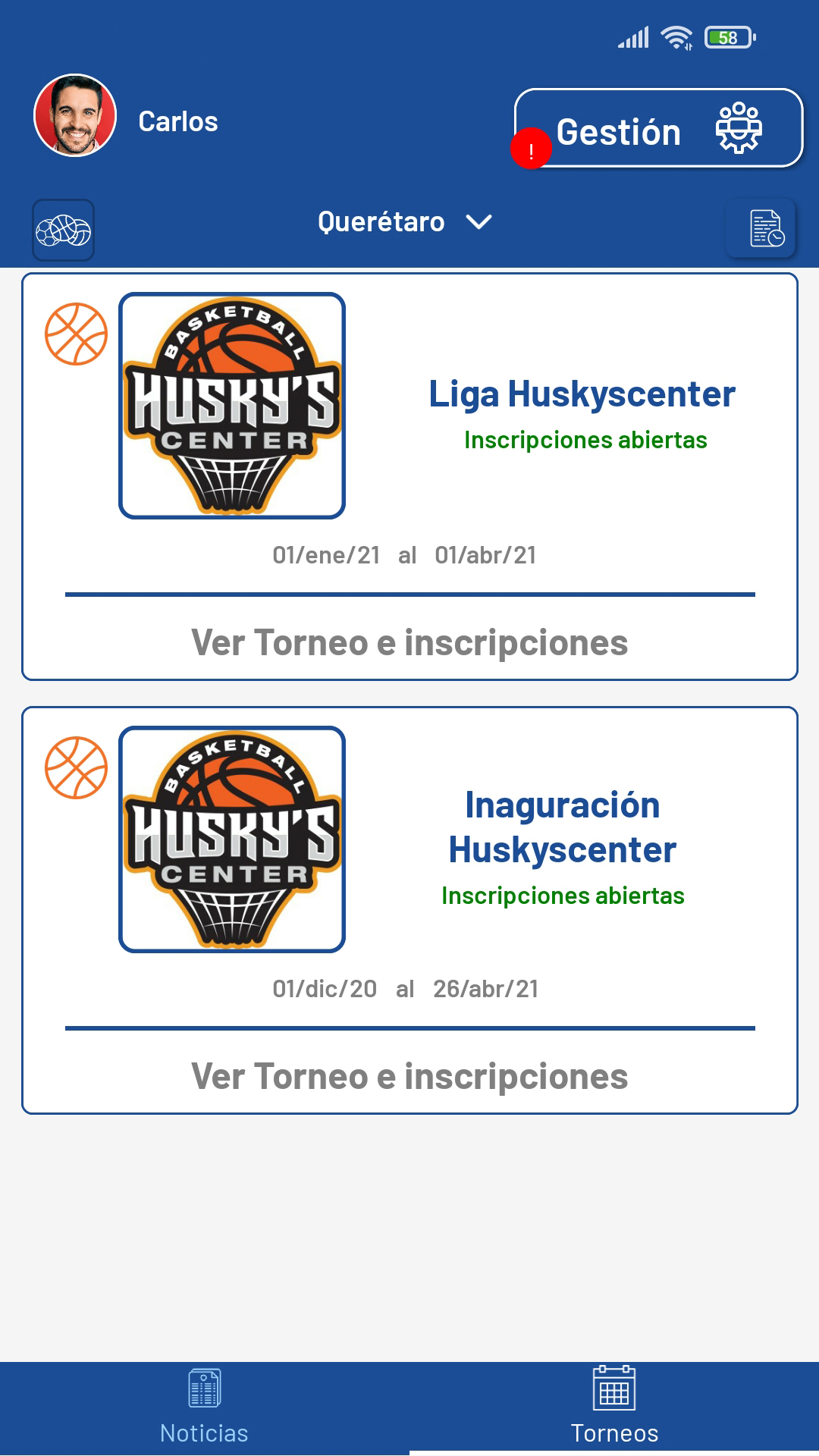Tap Ver Torneo e inscripciones for Liga Huskyscenter

(409, 643)
